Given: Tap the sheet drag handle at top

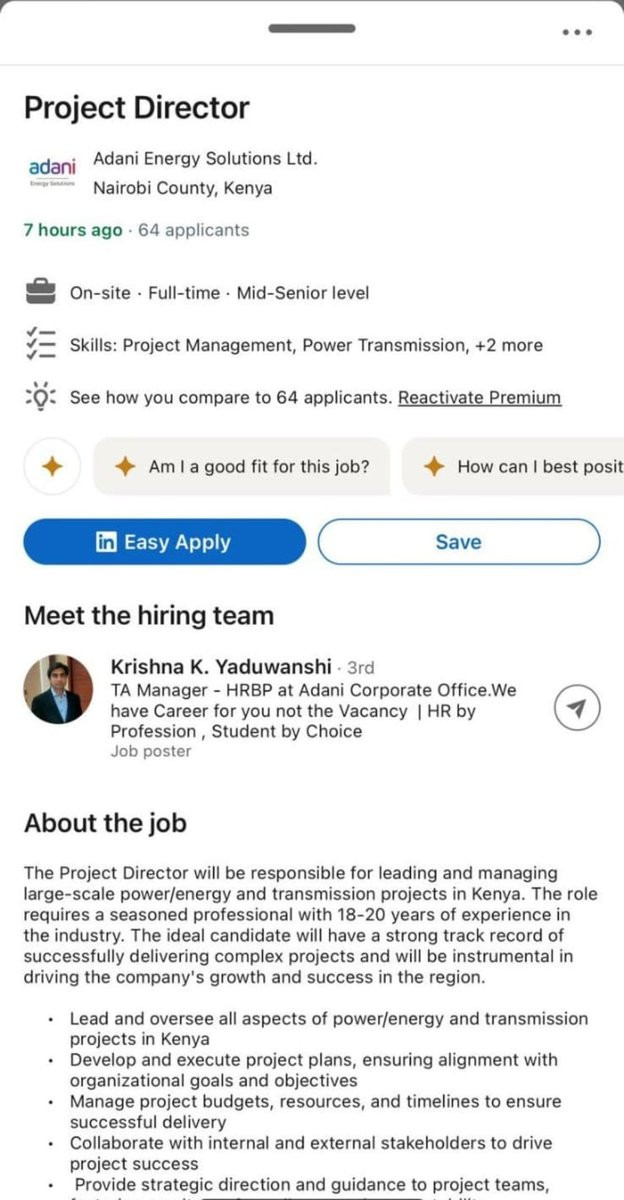Looking at the screenshot, I should (x=312, y=28).
